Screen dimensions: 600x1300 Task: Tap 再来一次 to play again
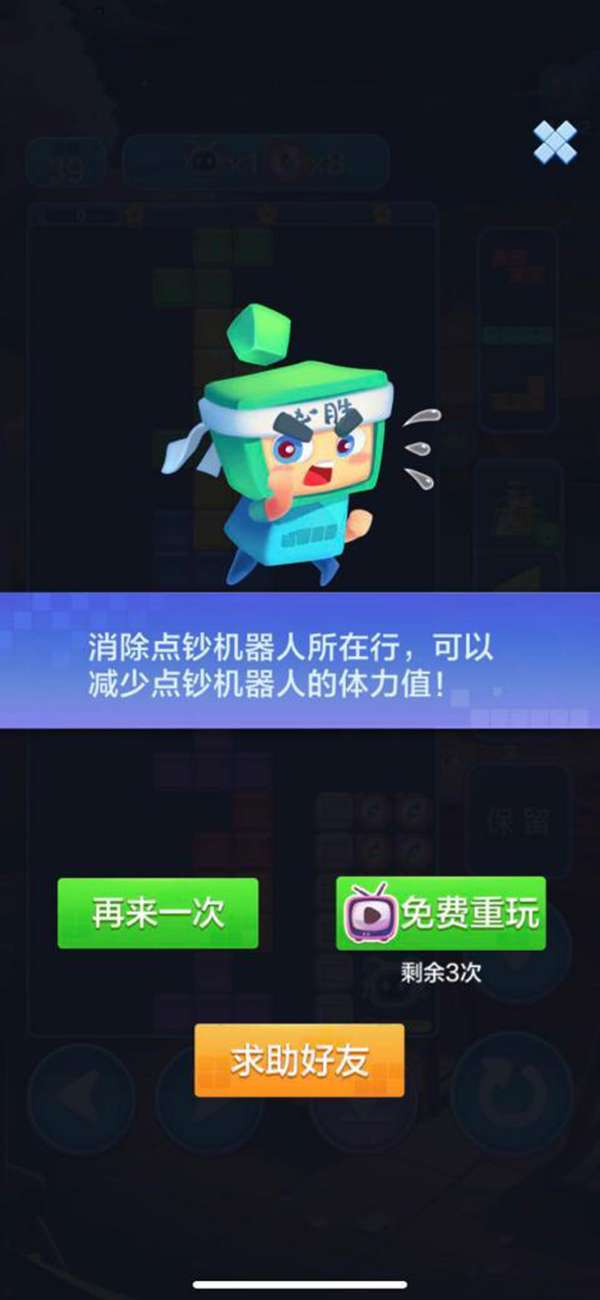coord(158,913)
